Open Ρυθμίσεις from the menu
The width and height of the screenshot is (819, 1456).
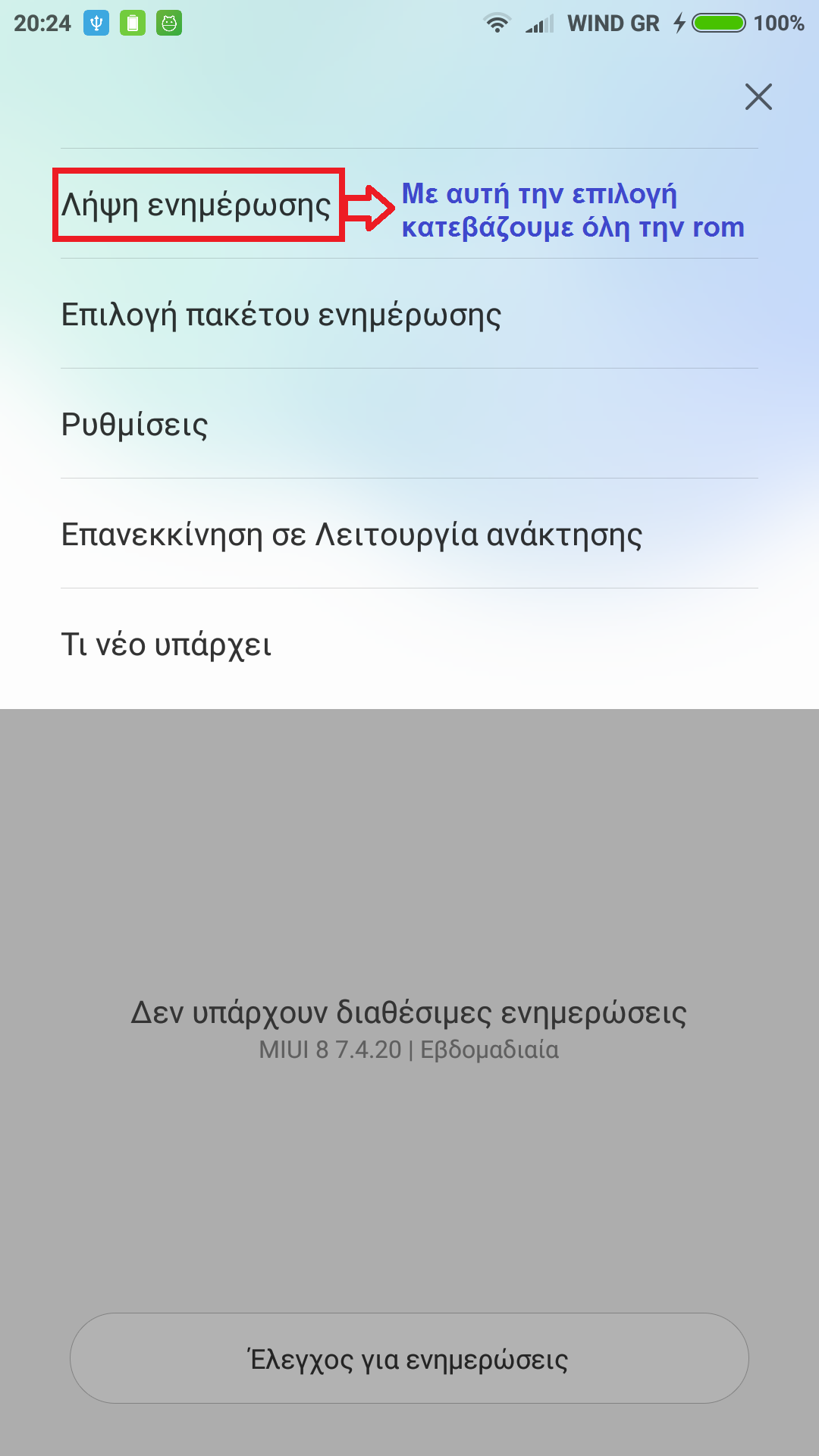(135, 424)
